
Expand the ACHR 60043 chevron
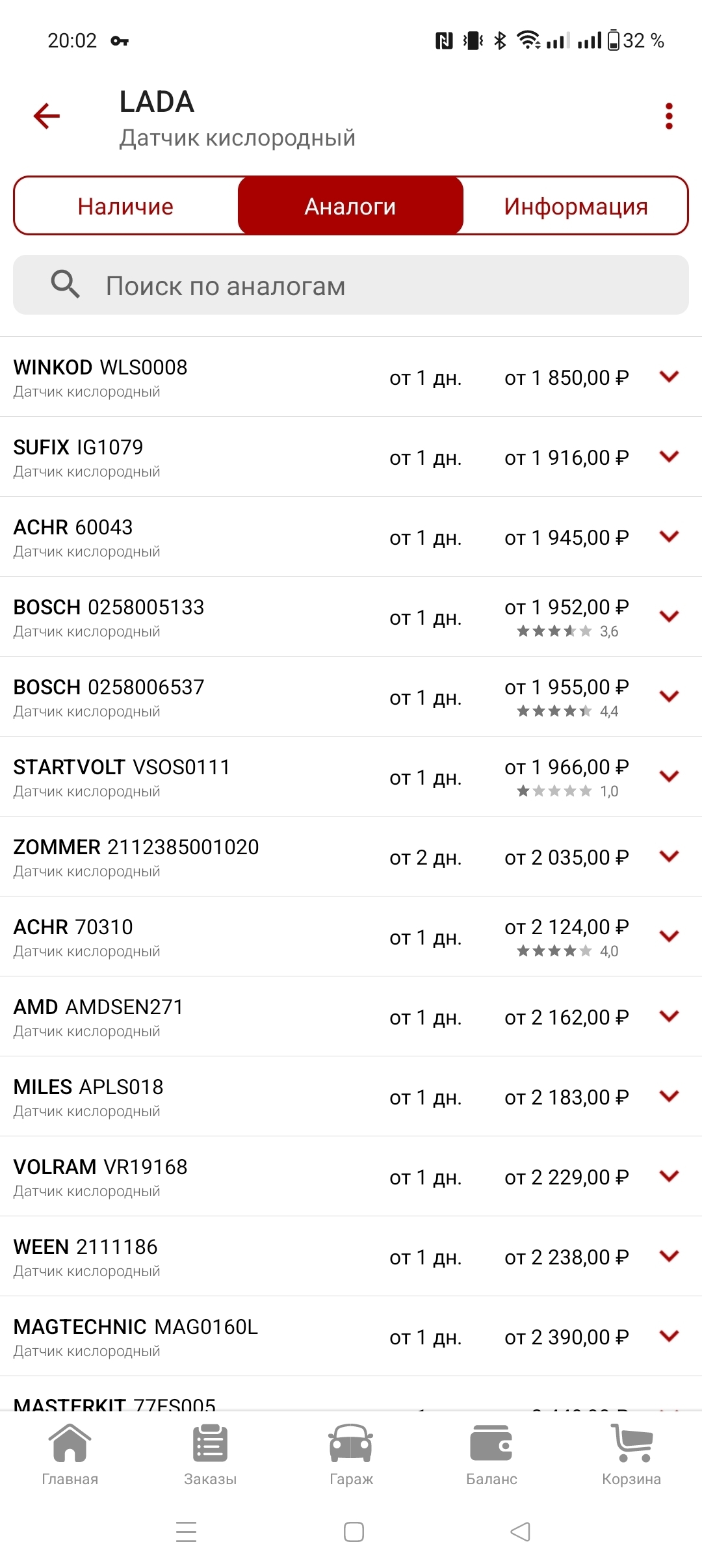[x=669, y=537]
